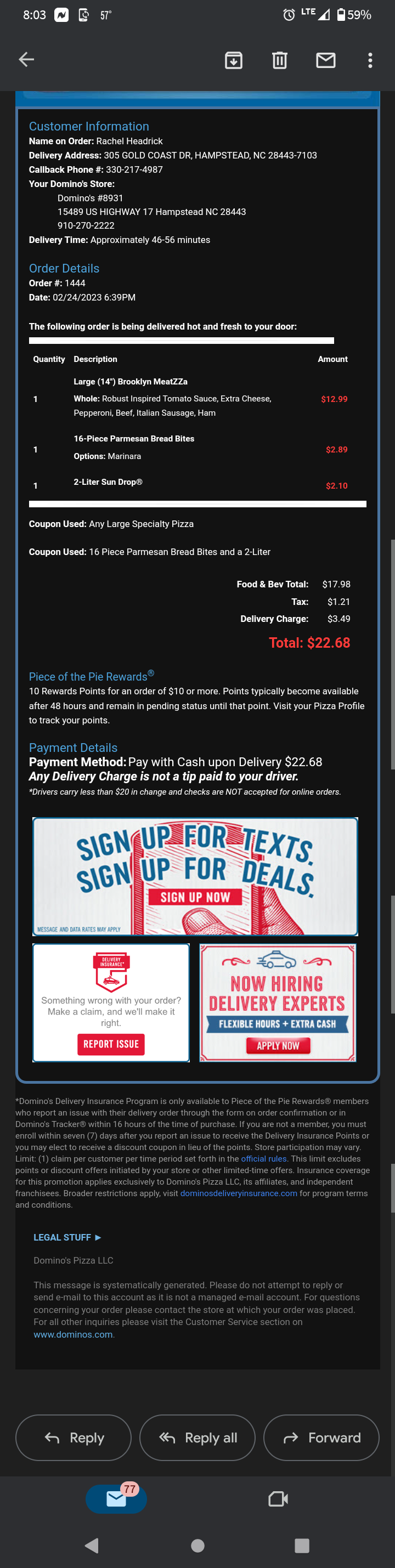Viewport: 395px width, 1568px height.
Task: Open the overflow menu
Action: [370, 60]
